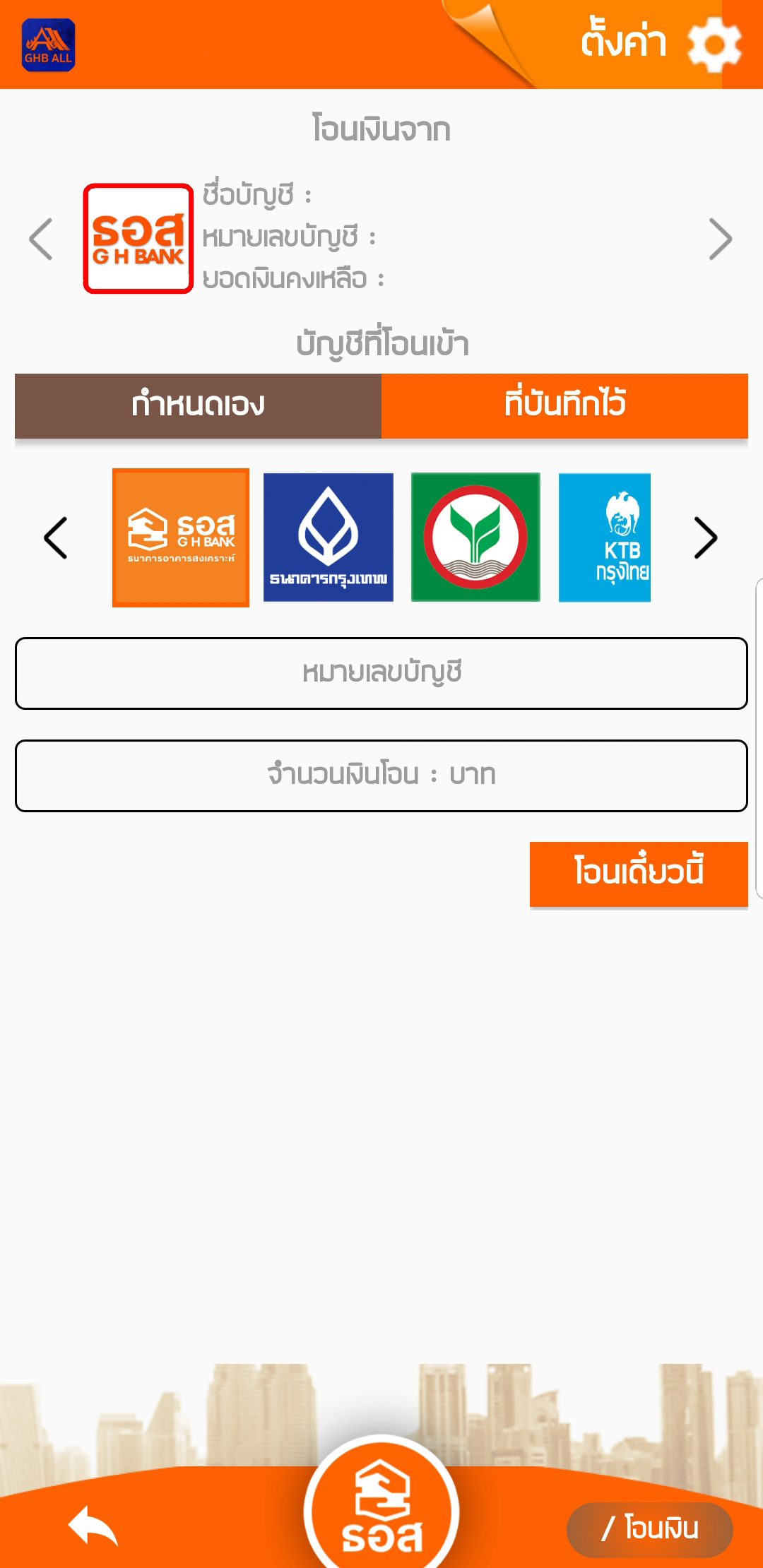The image size is (763, 1568).
Task: Show previous banks in the bank list
Action: [x=55, y=538]
